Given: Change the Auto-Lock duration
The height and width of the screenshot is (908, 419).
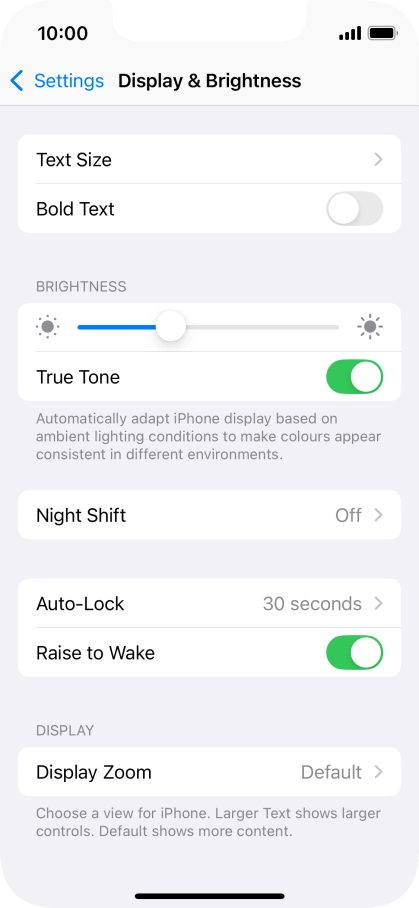Looking at the screenshot, I should (210, 603).
